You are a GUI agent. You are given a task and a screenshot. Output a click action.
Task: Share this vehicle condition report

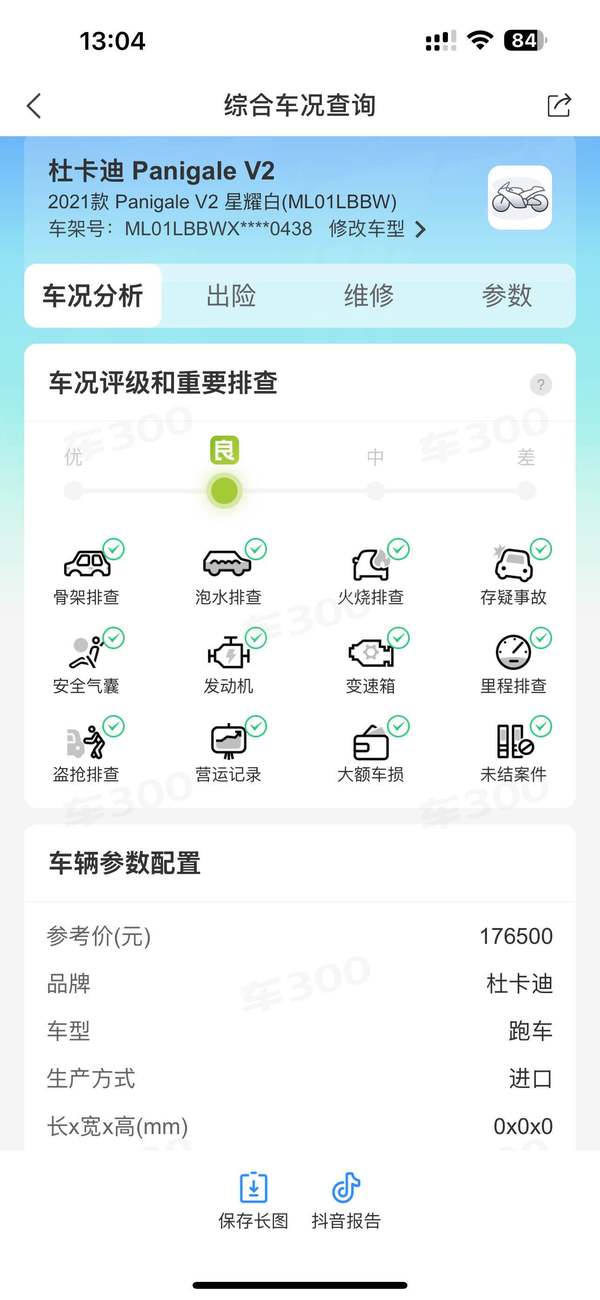(559, 106)
